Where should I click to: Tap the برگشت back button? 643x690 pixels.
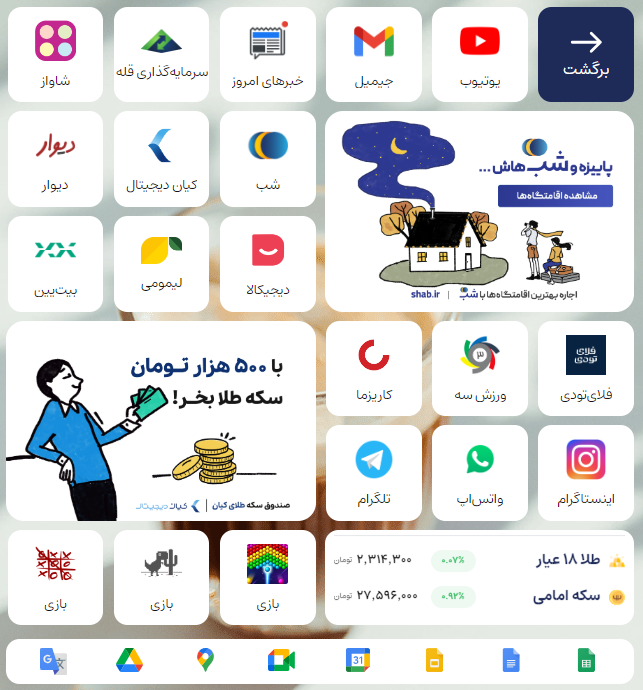[x=586, y=54]
